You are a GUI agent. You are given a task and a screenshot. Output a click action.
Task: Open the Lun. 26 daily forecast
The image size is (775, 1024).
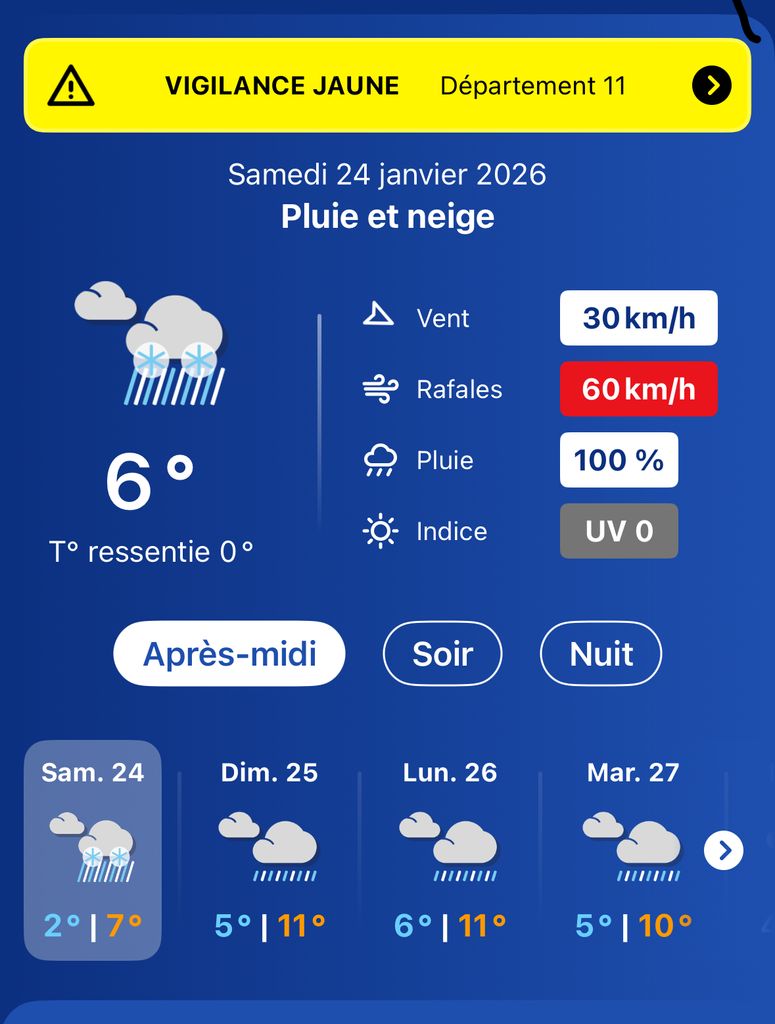[x=450, y=850]
